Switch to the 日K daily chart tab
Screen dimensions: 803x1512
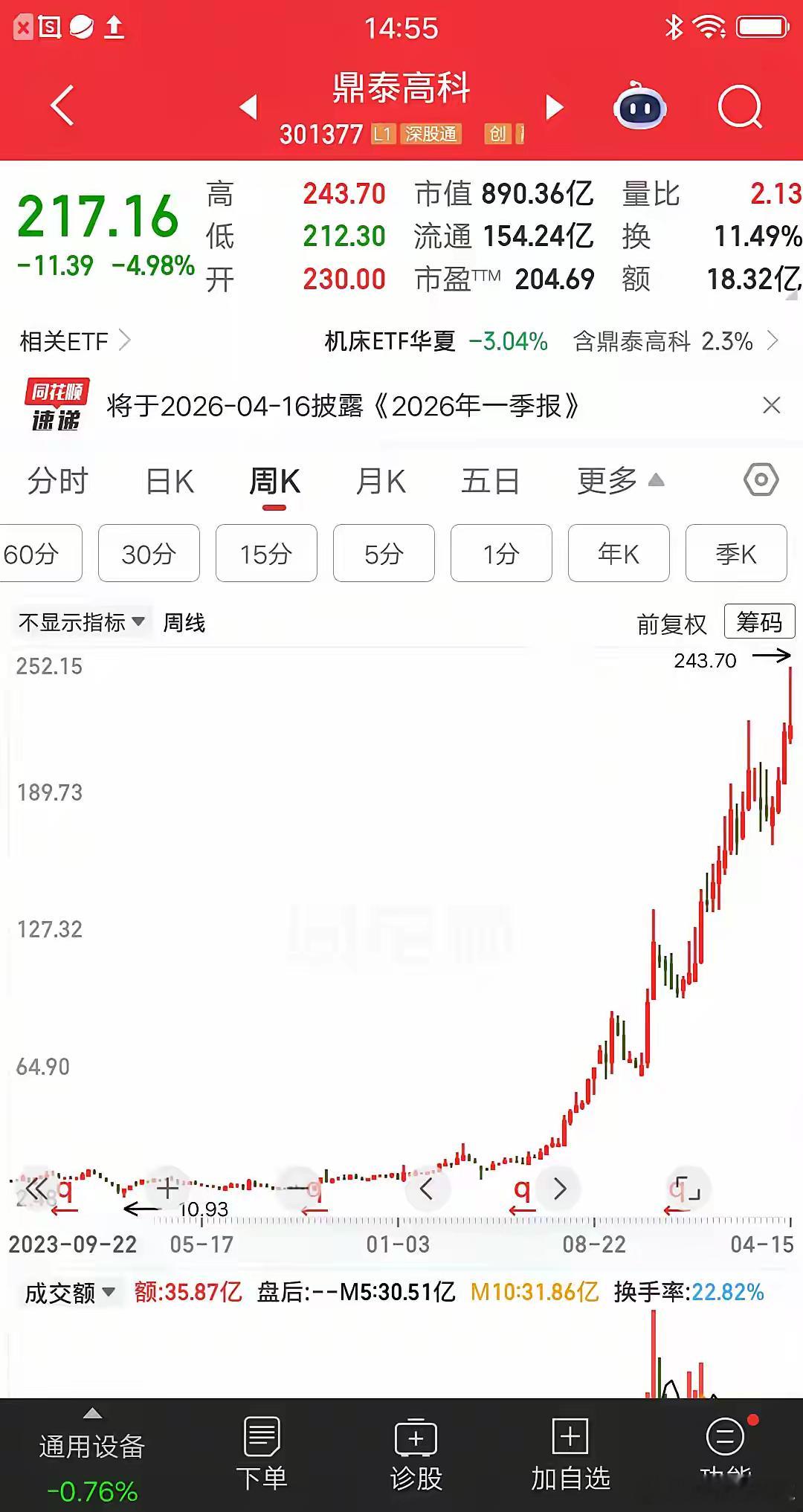pyautogui.click(x=169, y=481)
